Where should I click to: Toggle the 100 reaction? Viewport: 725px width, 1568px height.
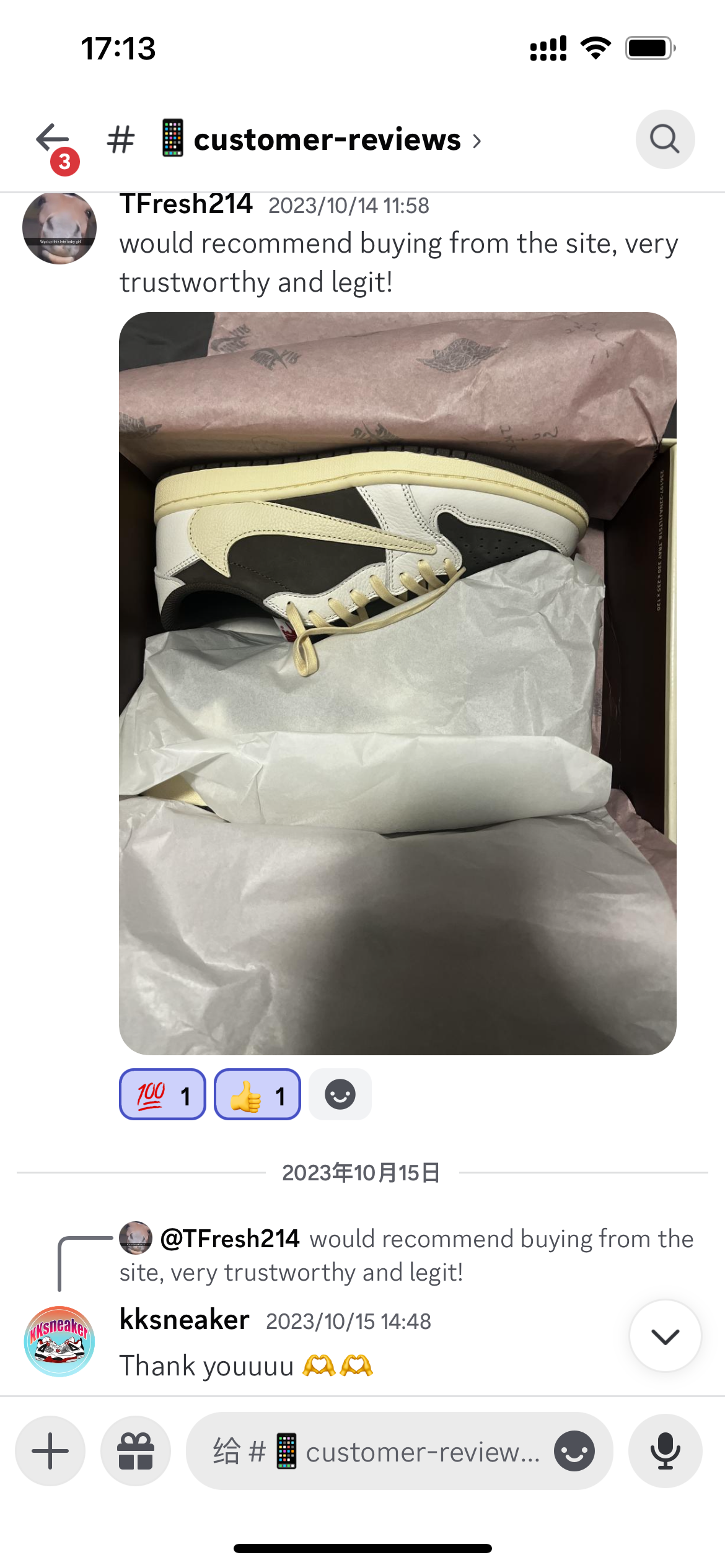(162, 1095)
